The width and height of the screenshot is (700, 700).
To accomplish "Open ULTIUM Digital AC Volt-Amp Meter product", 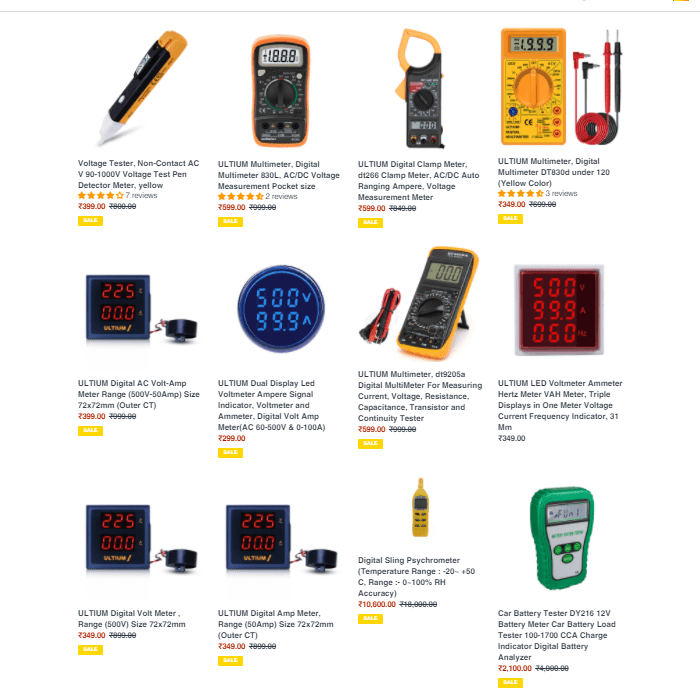I will pos(139,394).
